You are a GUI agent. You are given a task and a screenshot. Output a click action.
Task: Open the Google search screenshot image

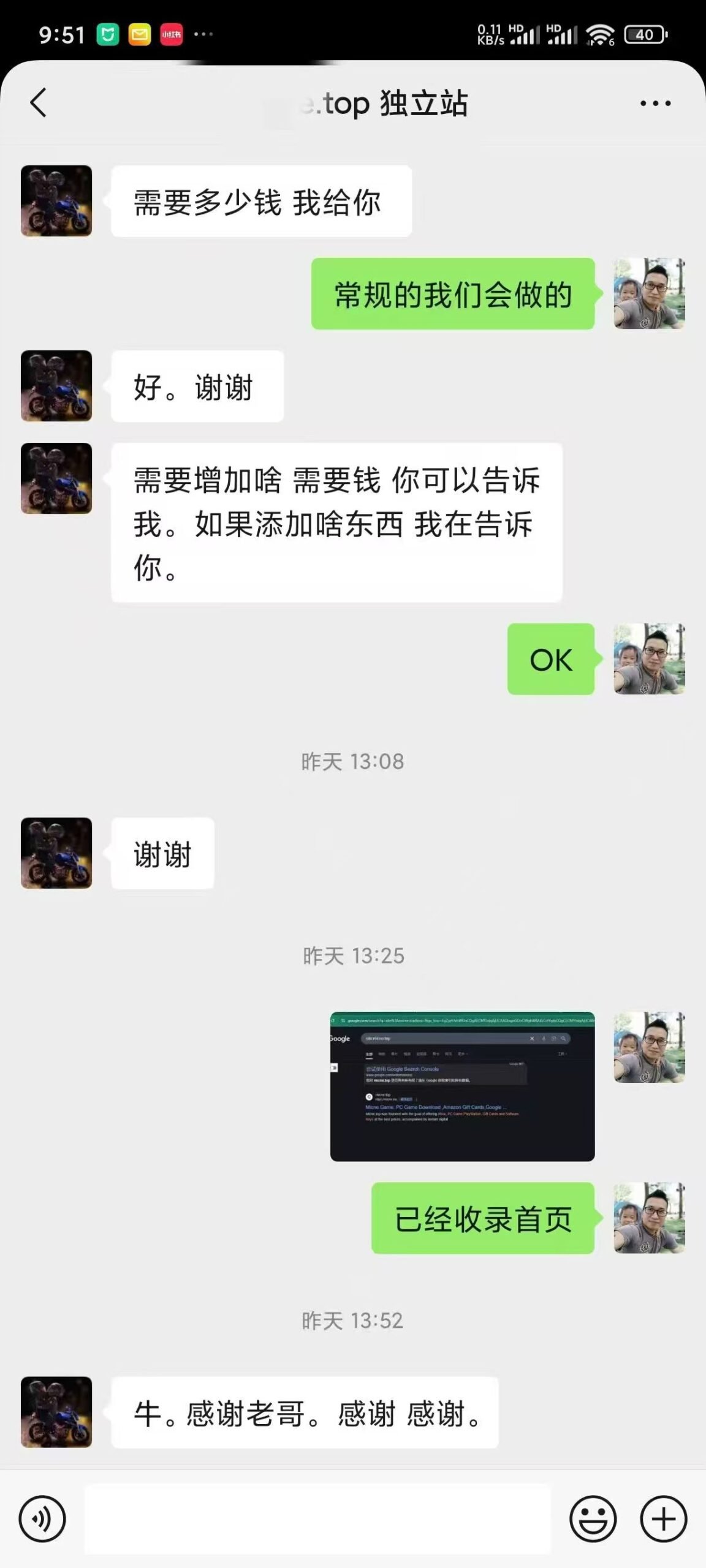click(462, 1087)
